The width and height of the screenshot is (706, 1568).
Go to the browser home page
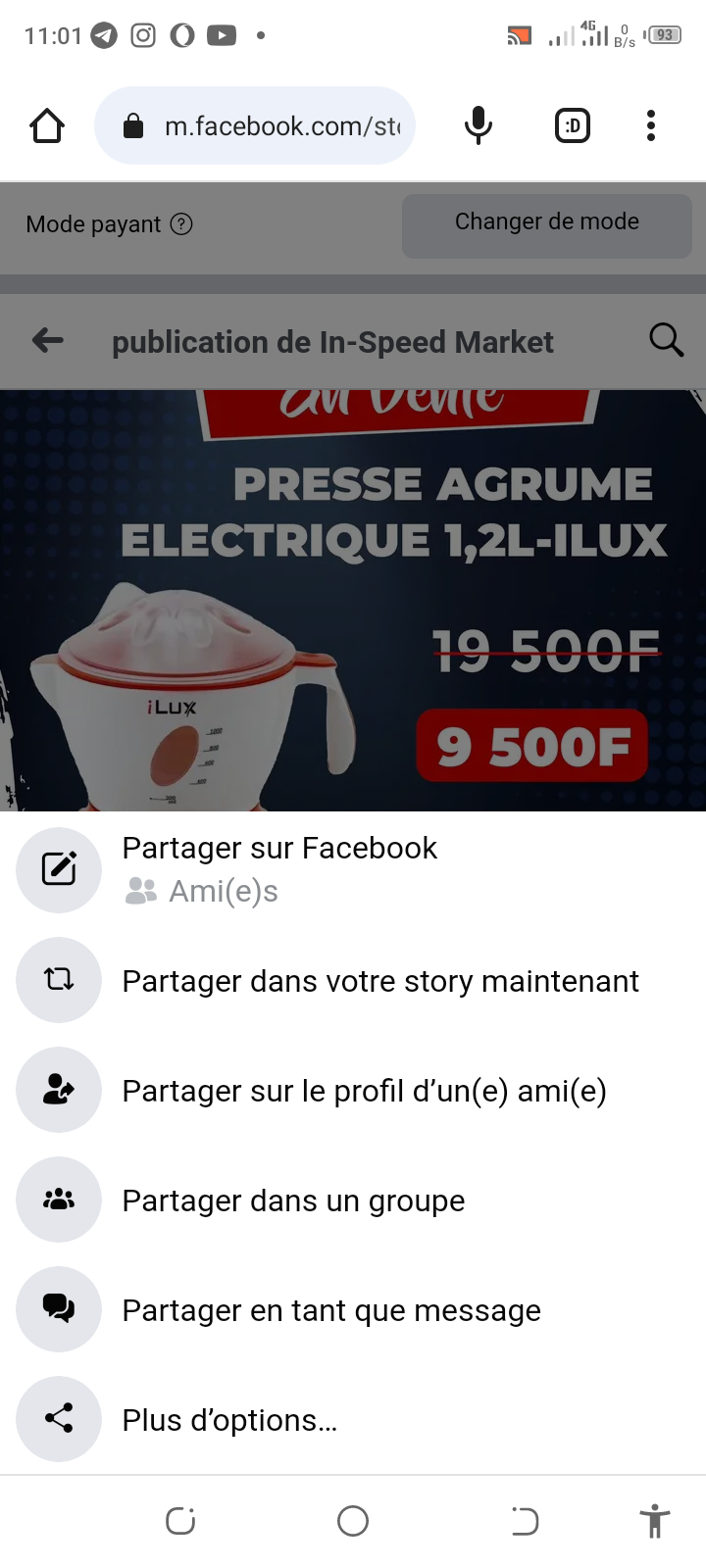pyautogui.click(x=47, y=125)
